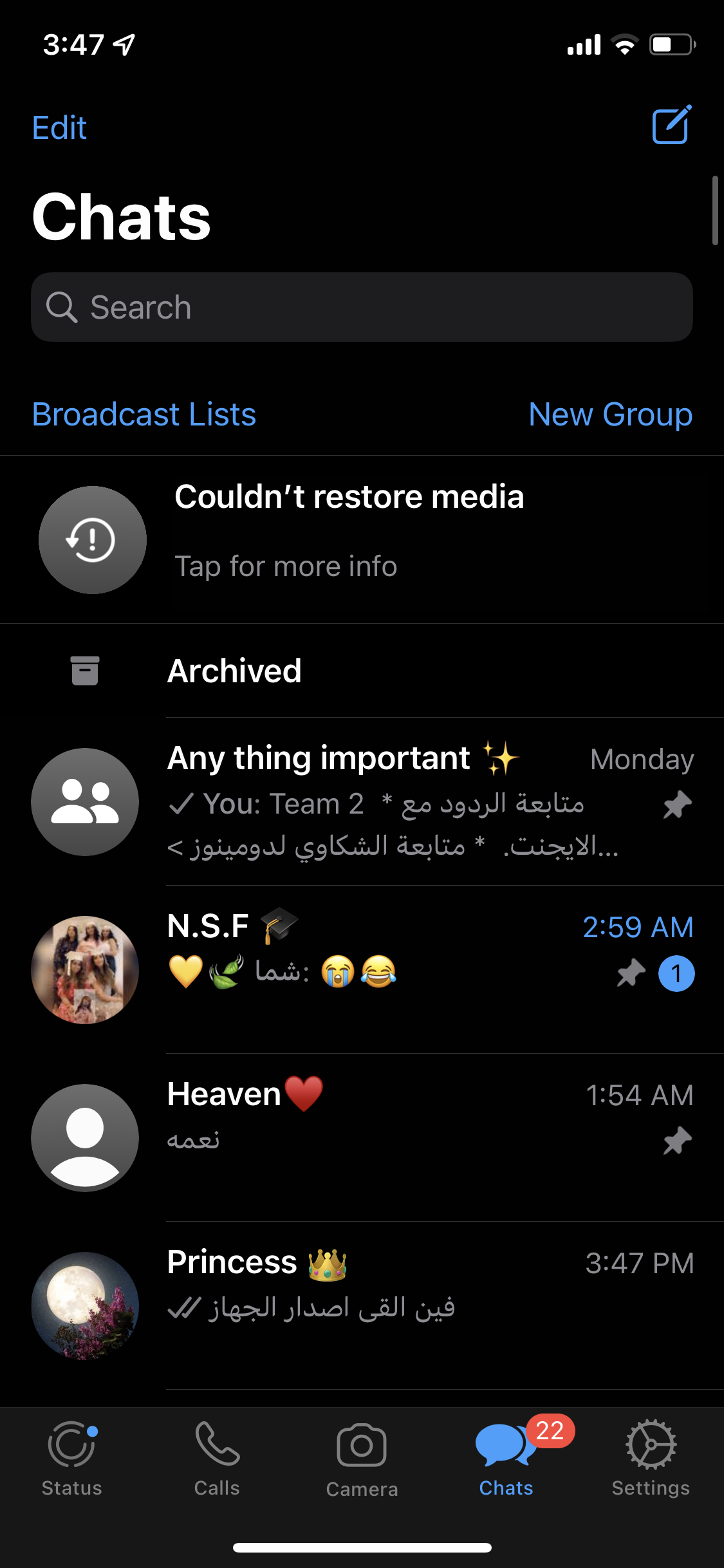The height and width of the screenshot is (1568, 724).
Task: Compose a new chat
Action: pyautogui.click(x=671, y=125)
